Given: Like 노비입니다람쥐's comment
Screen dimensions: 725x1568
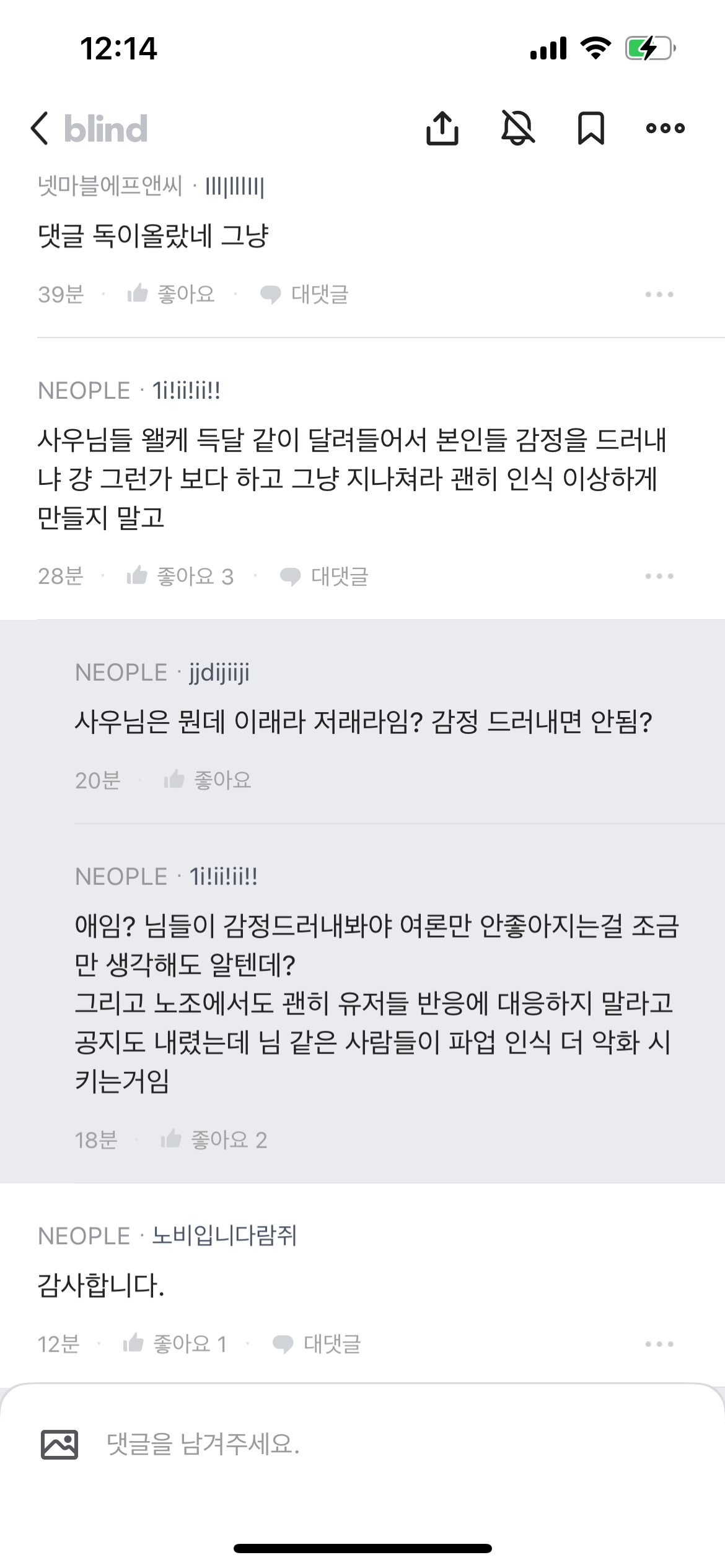Looking at the screenshot, I should [174, 1344].
